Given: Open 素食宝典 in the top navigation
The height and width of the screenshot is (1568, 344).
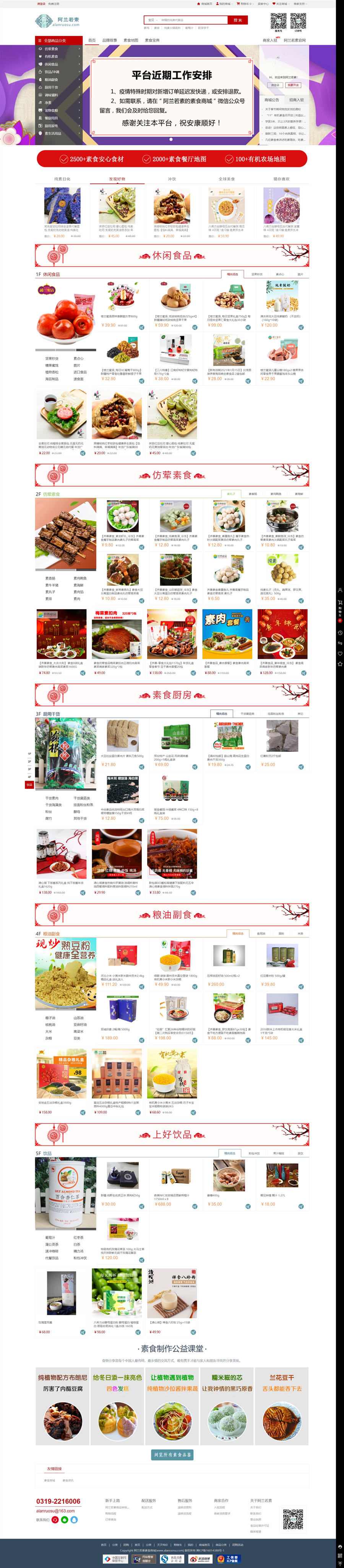Looking at the screenshot, I should [152, 40].
